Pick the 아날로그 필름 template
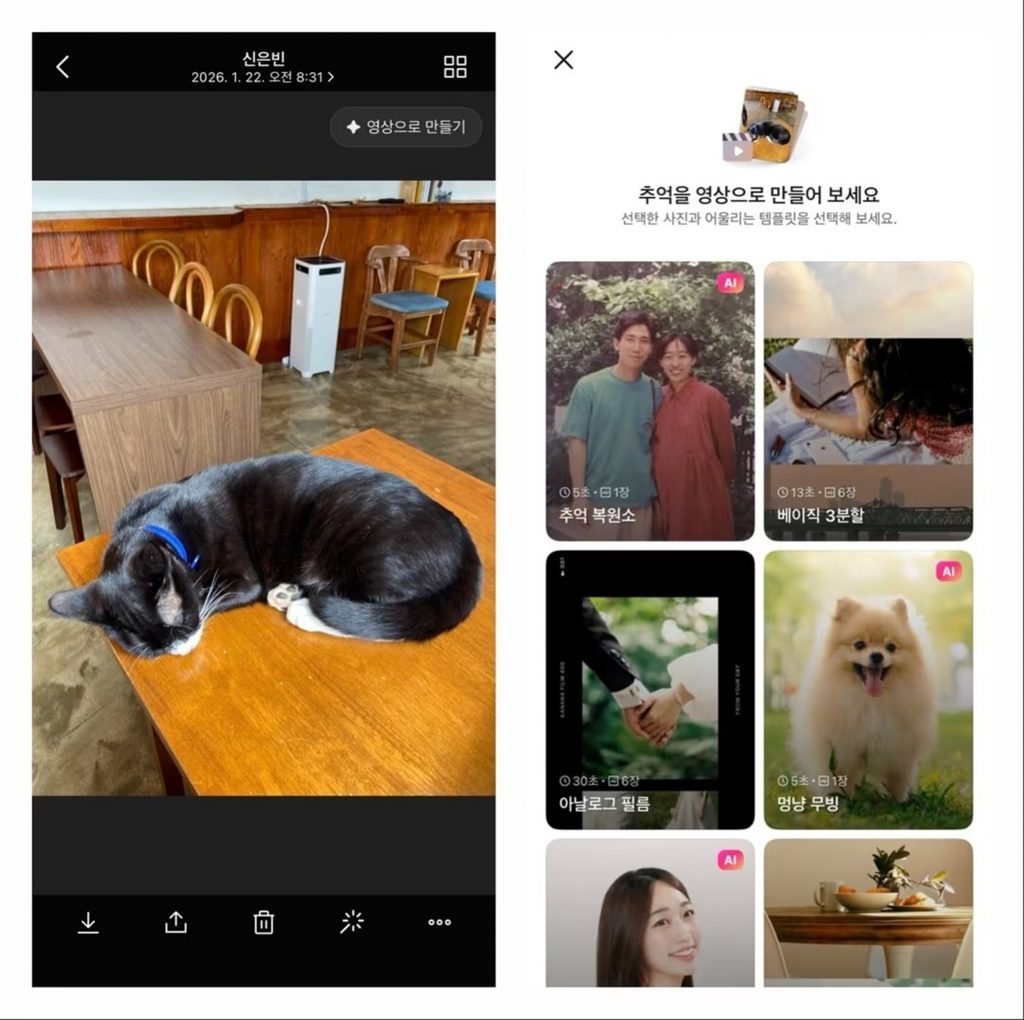The image size is (1024, 1020). tap(650, 689)
